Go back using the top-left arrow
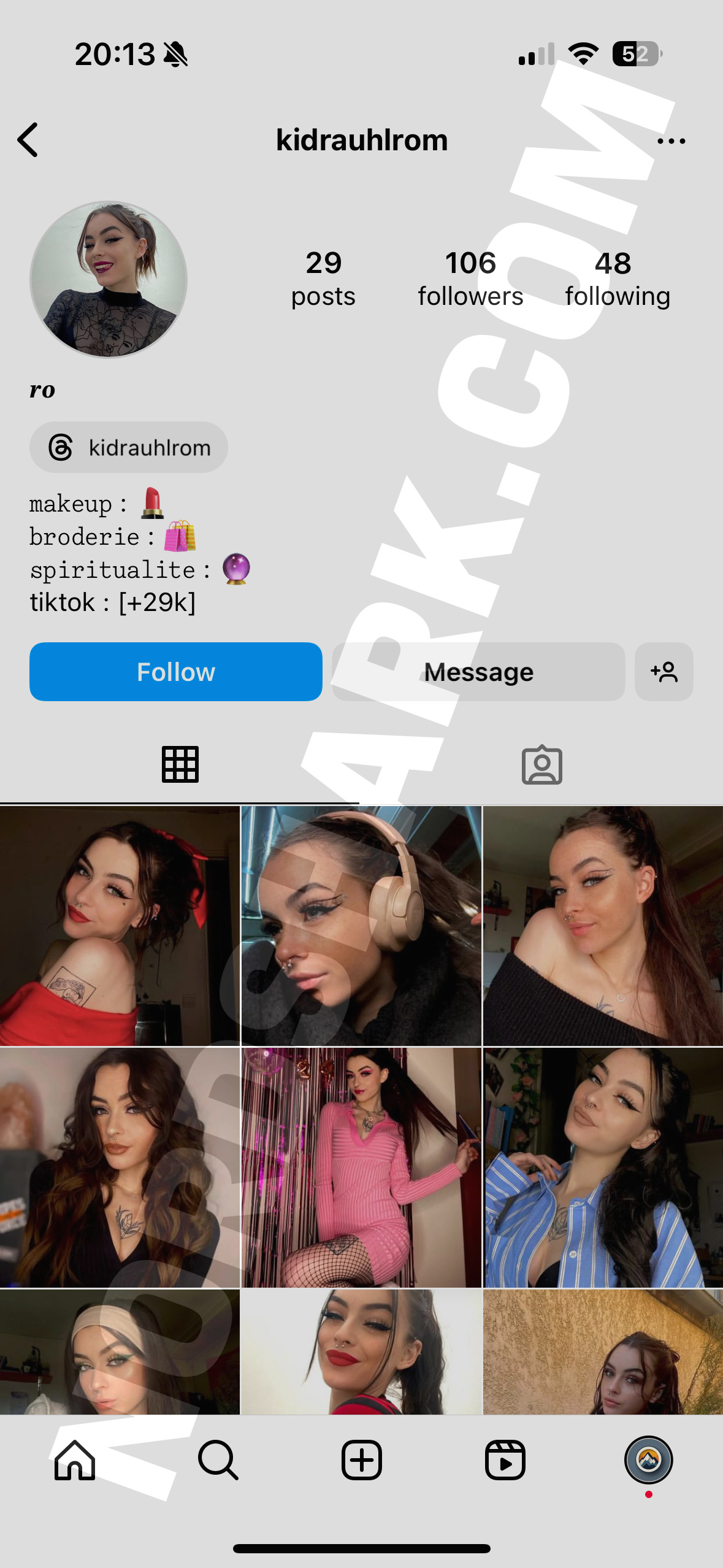This screenshot has width=723, height=1568. click(x=28, y=140)
